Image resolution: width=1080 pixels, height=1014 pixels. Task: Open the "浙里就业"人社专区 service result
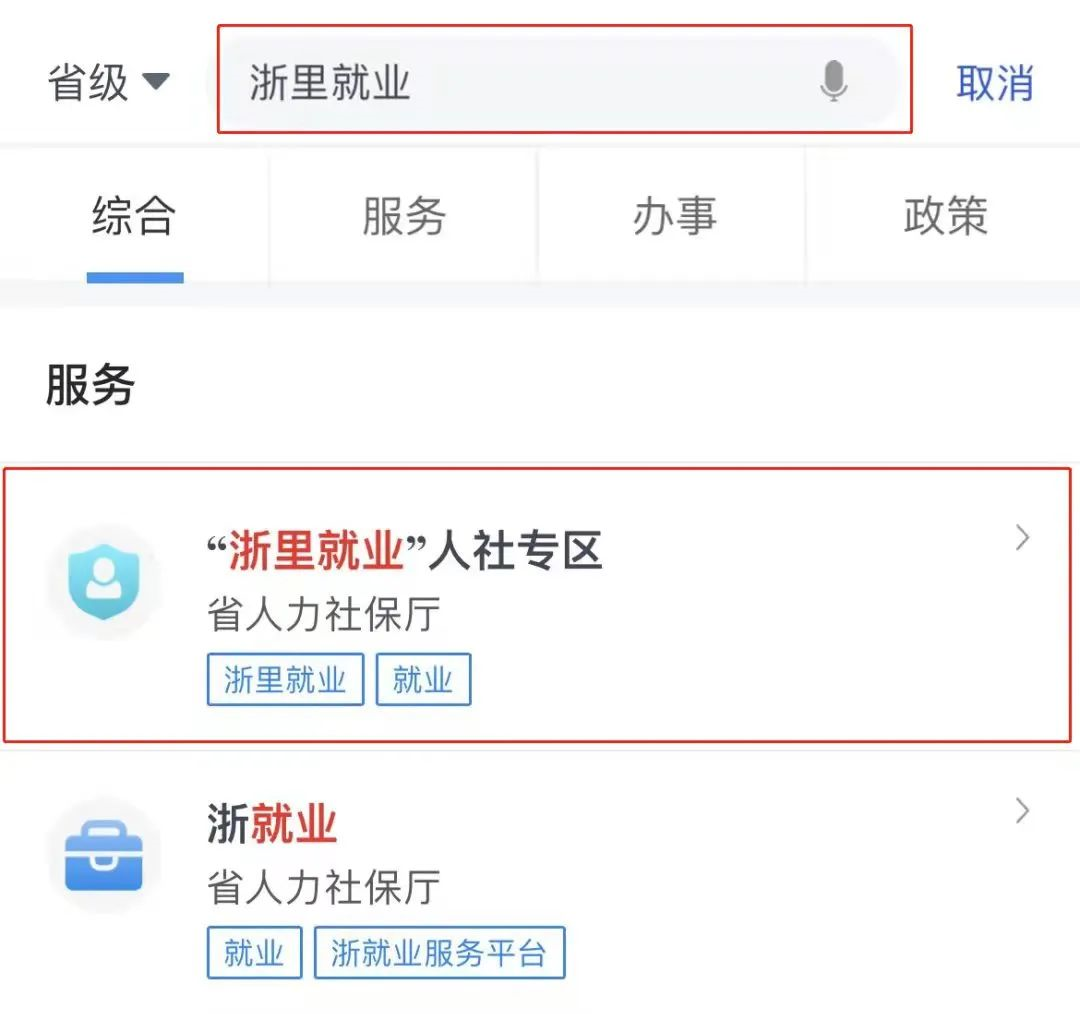(x=537, y=605)
